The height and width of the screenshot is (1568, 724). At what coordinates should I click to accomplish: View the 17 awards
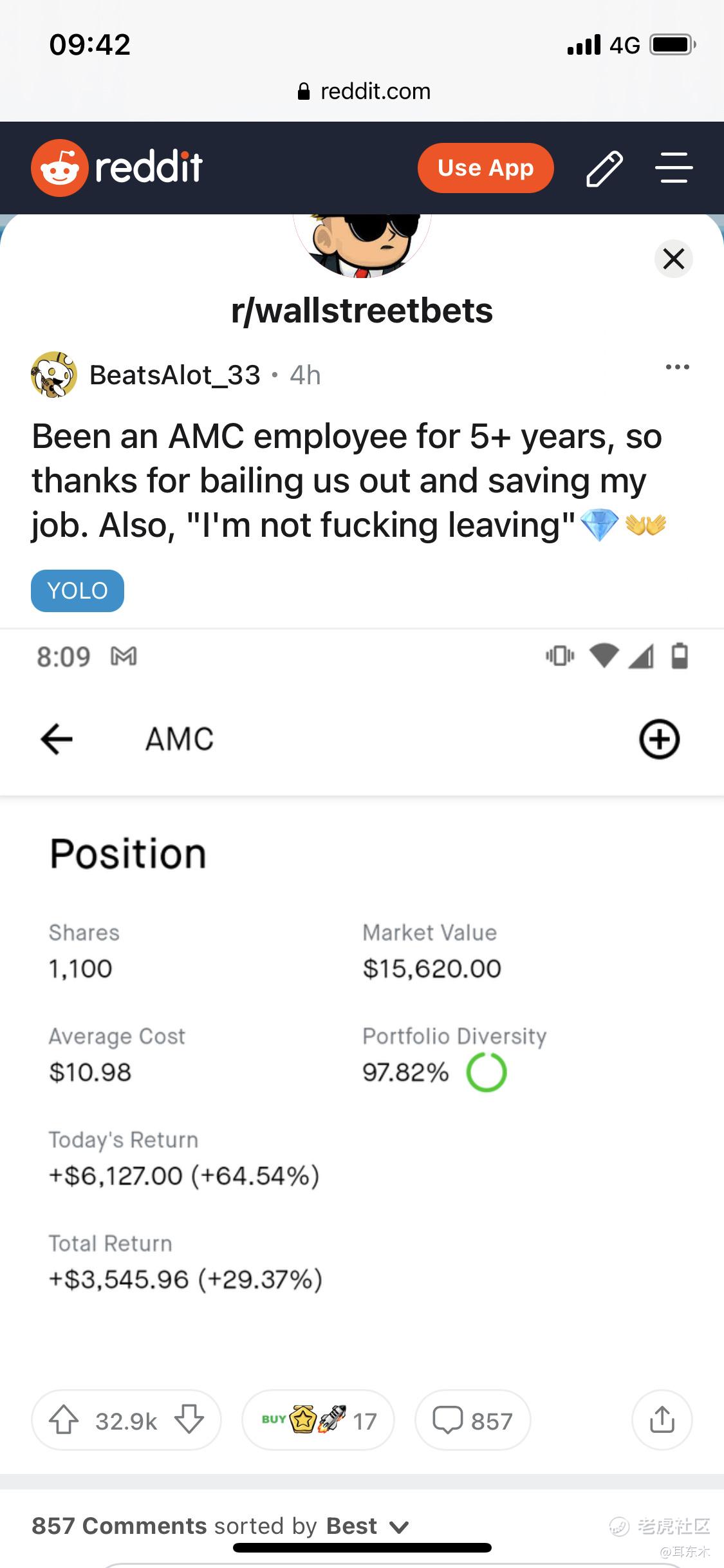pyautogui.click(x=318, y=1420)
